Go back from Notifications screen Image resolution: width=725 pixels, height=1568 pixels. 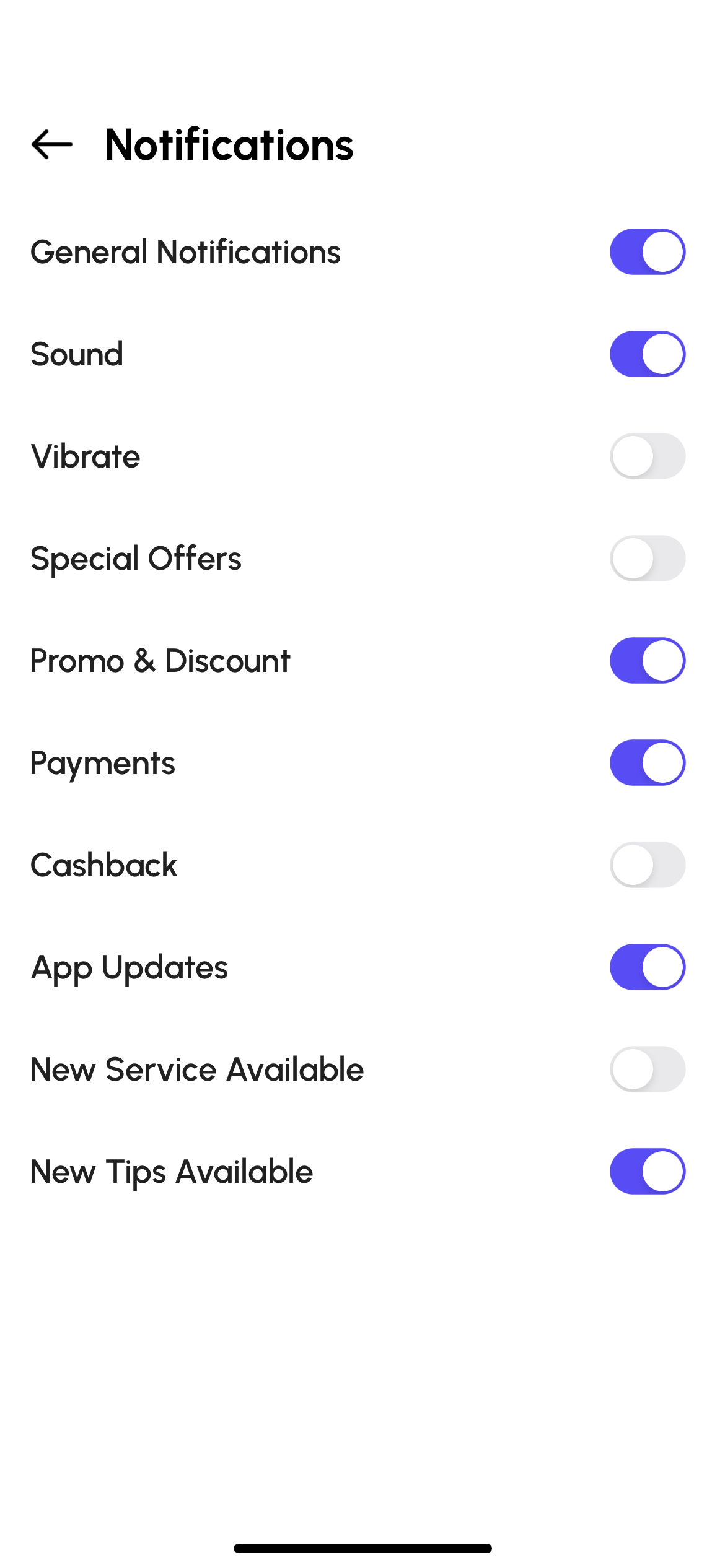coord(52,144)
